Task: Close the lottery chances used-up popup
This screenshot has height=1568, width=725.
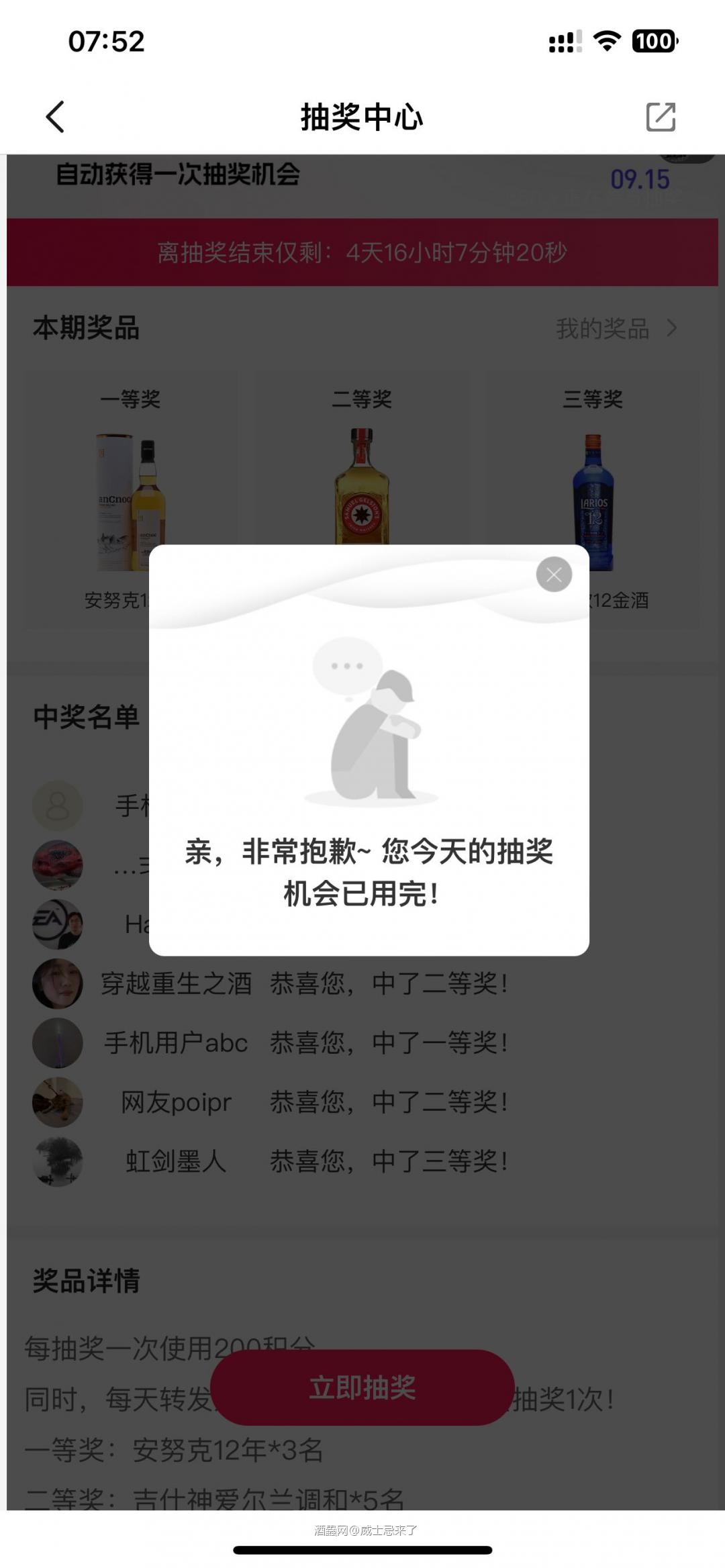Action: pyautogui.click(x=554, y=575)
